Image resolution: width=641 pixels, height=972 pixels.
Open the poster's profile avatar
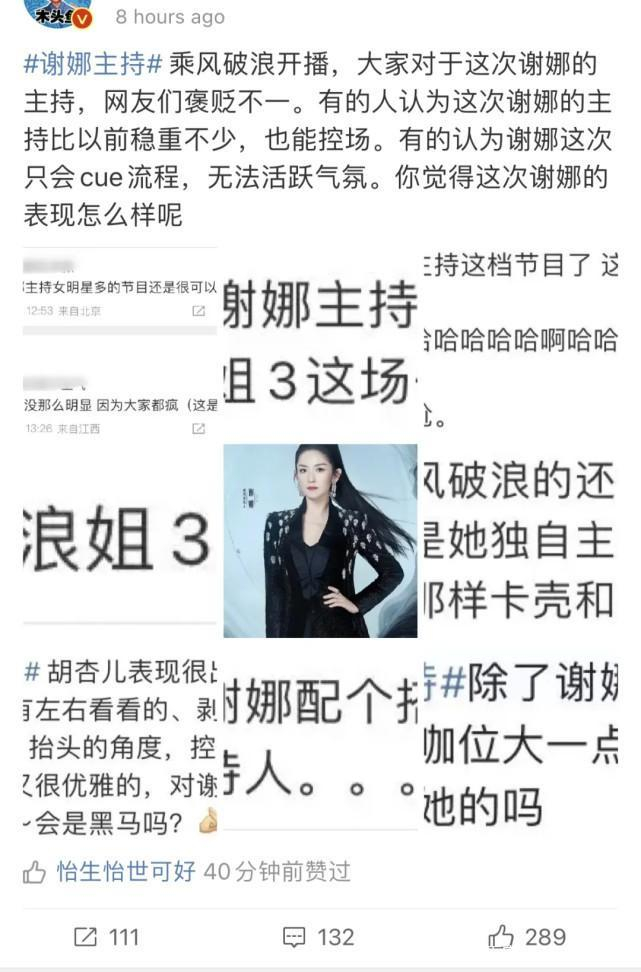pyautogui.click(x=63, y=14)
